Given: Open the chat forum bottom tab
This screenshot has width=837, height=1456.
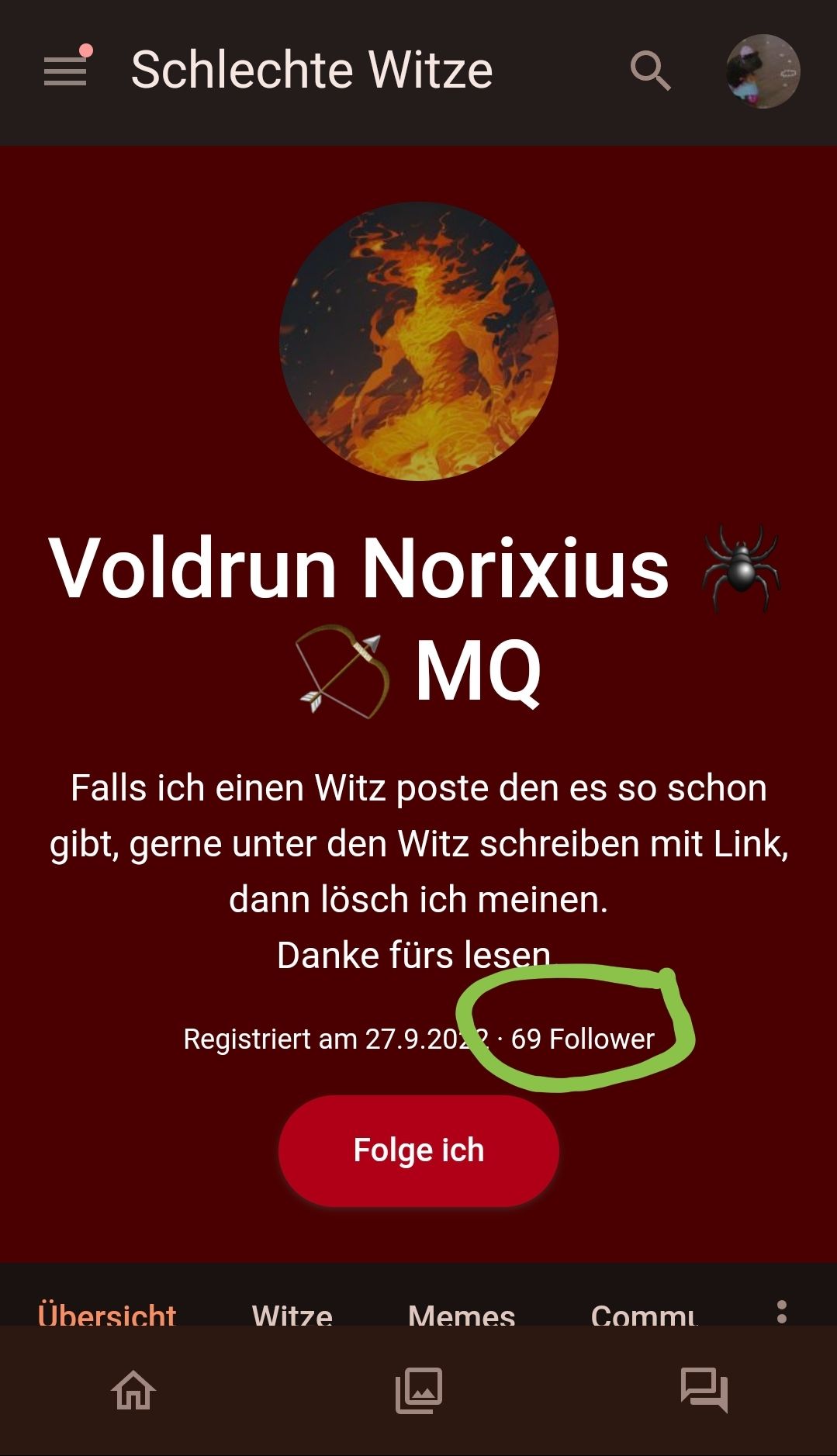Looking at the screenshot, I should (704, 1390).
